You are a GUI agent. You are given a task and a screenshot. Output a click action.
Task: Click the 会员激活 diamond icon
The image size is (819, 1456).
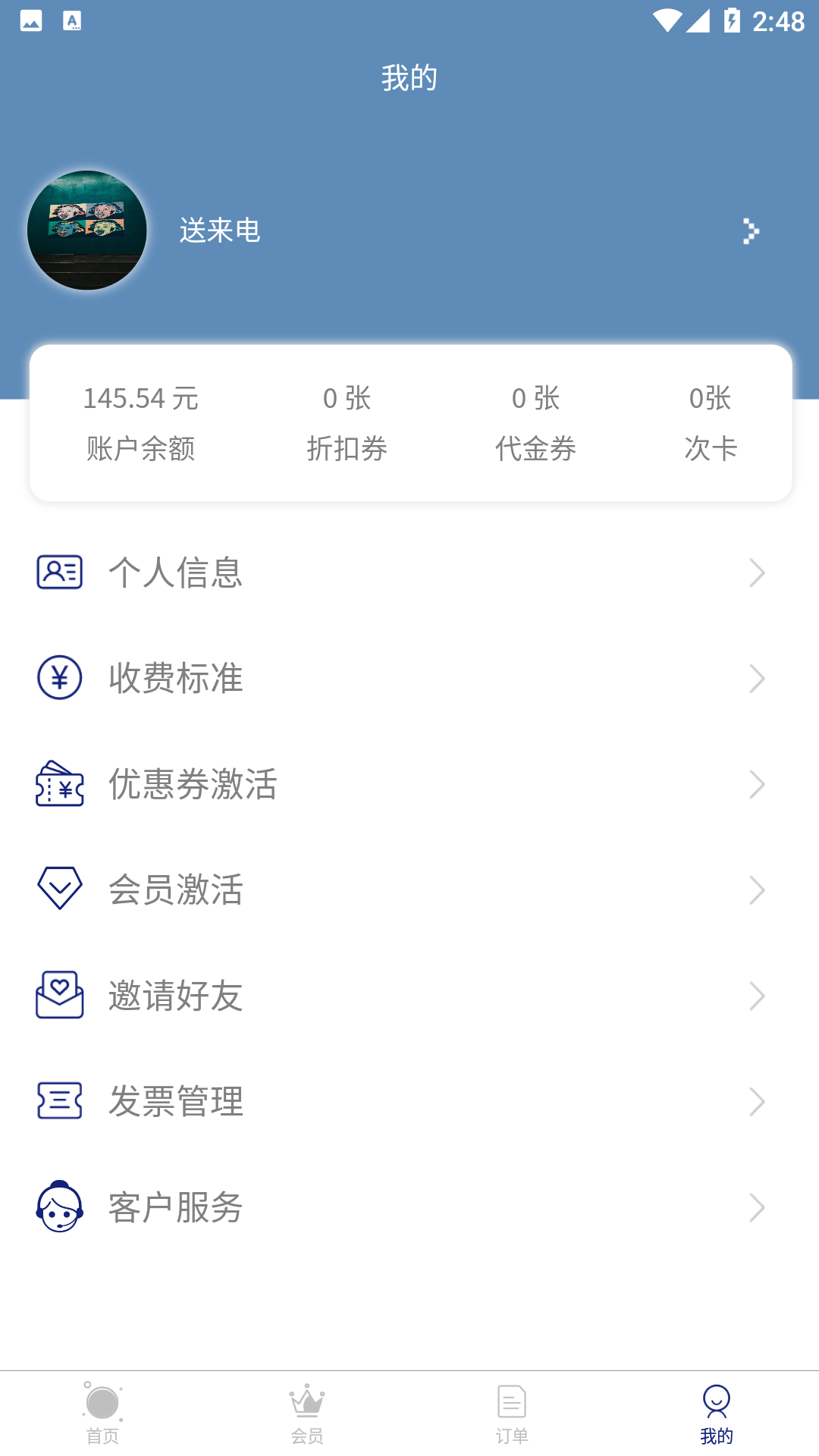pos(59,889)
